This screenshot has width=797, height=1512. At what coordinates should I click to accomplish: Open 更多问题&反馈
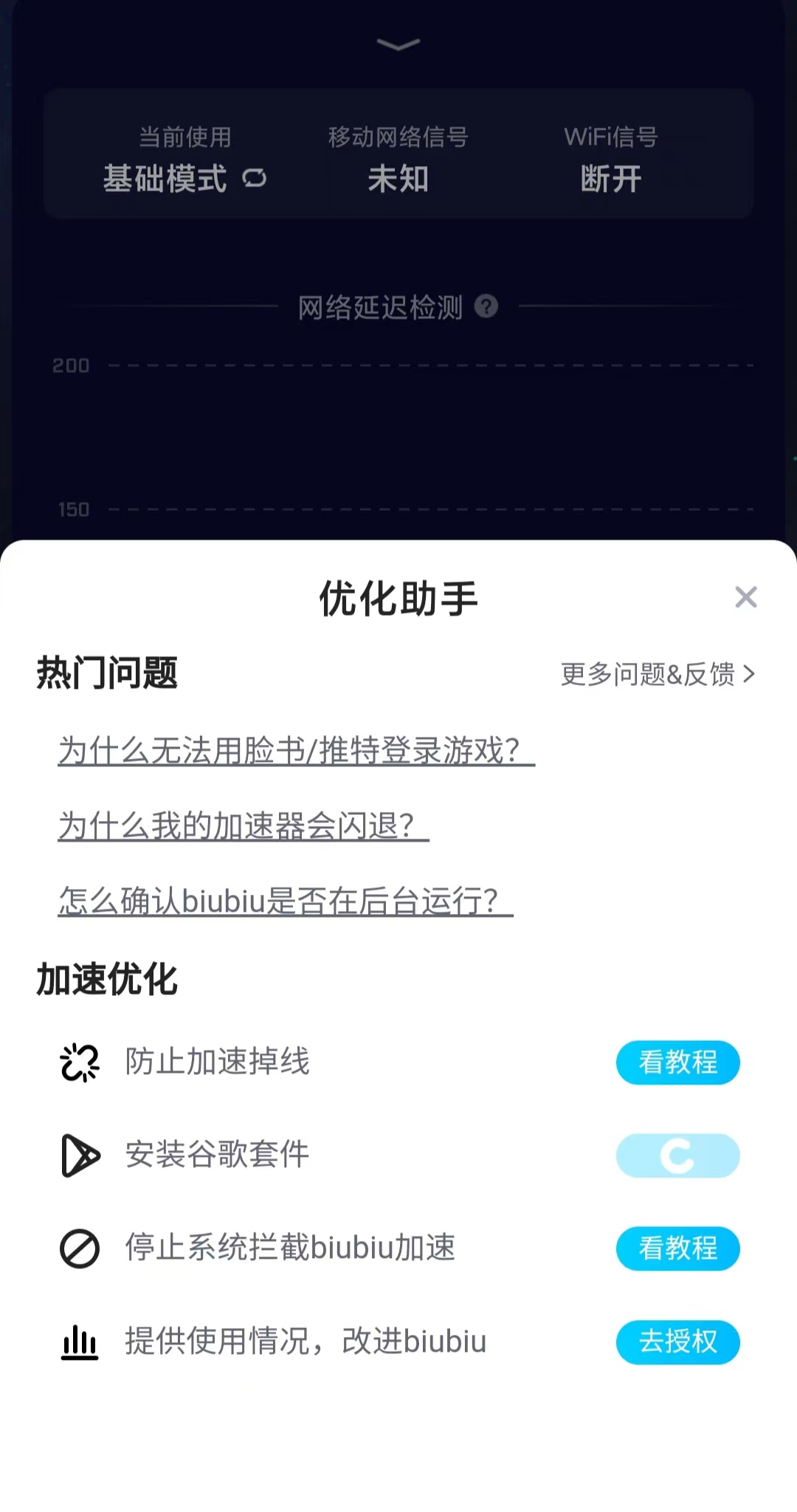pos(658,674)
